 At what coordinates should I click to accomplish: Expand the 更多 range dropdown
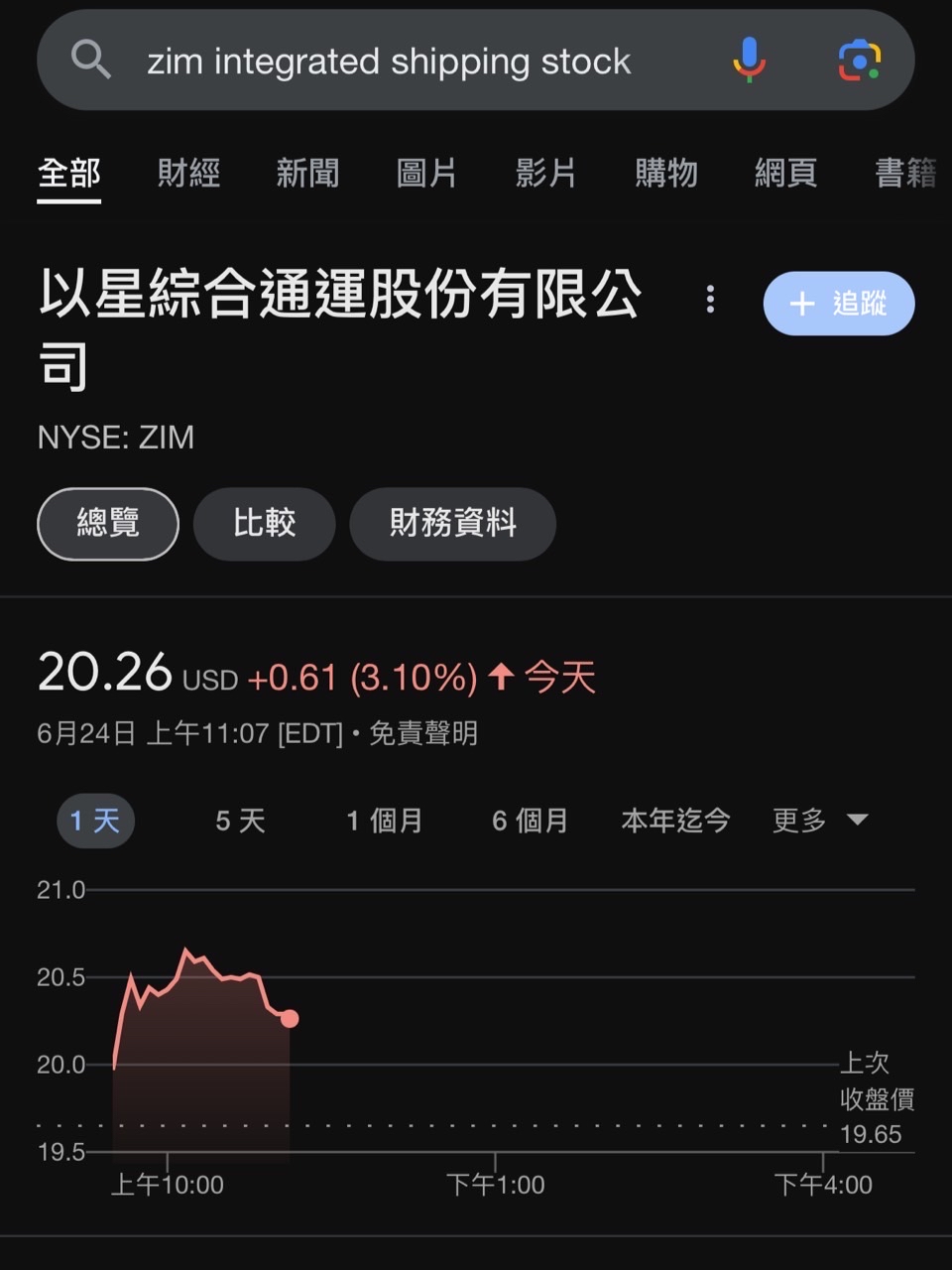(819, 821)
